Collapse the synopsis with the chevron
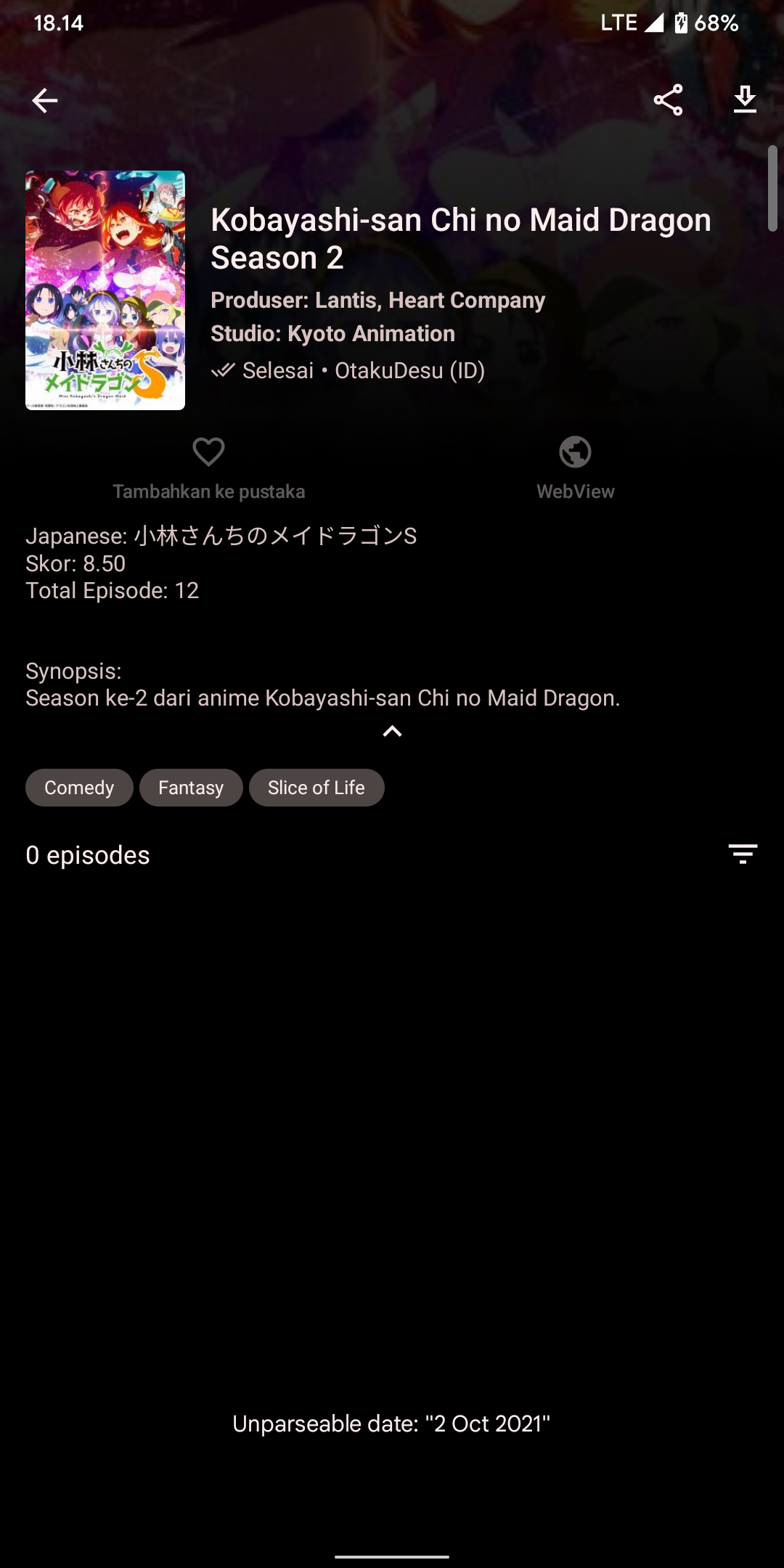This screenshot has height=1568, width=784. [x=392, y=730]
